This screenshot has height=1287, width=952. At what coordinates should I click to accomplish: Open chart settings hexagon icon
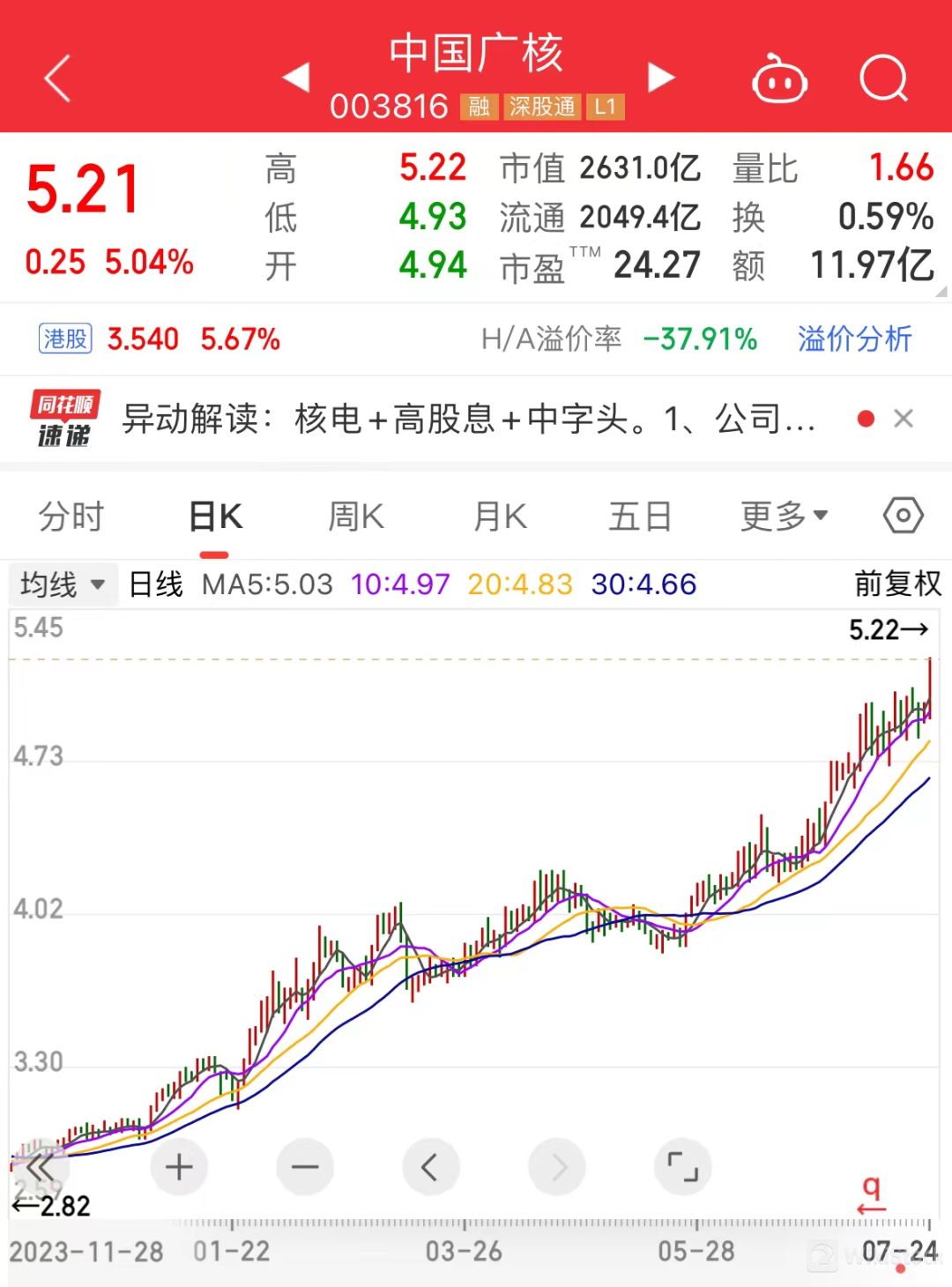(903, 516)
